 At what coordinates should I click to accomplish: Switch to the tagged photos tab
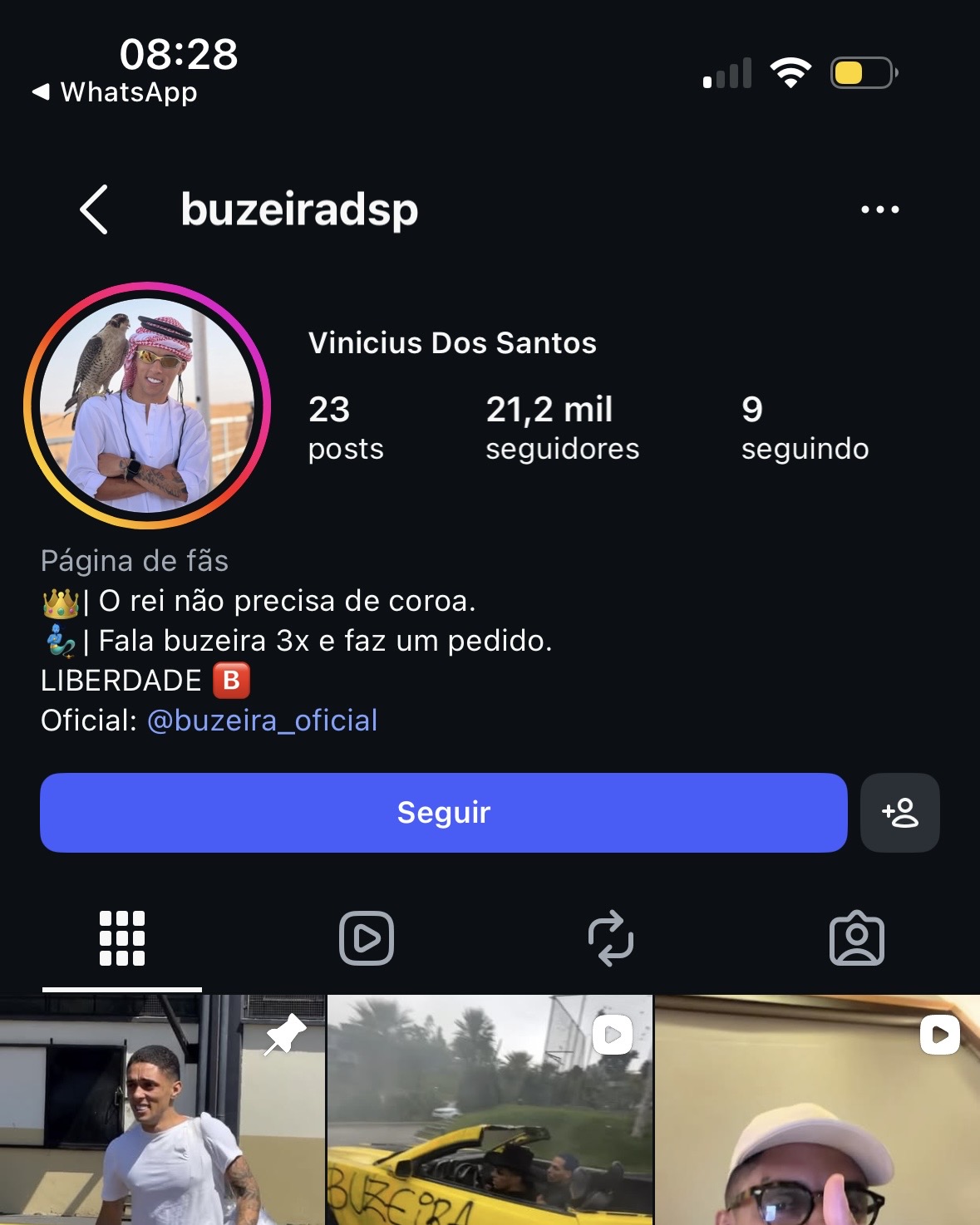tap(857, 939)
